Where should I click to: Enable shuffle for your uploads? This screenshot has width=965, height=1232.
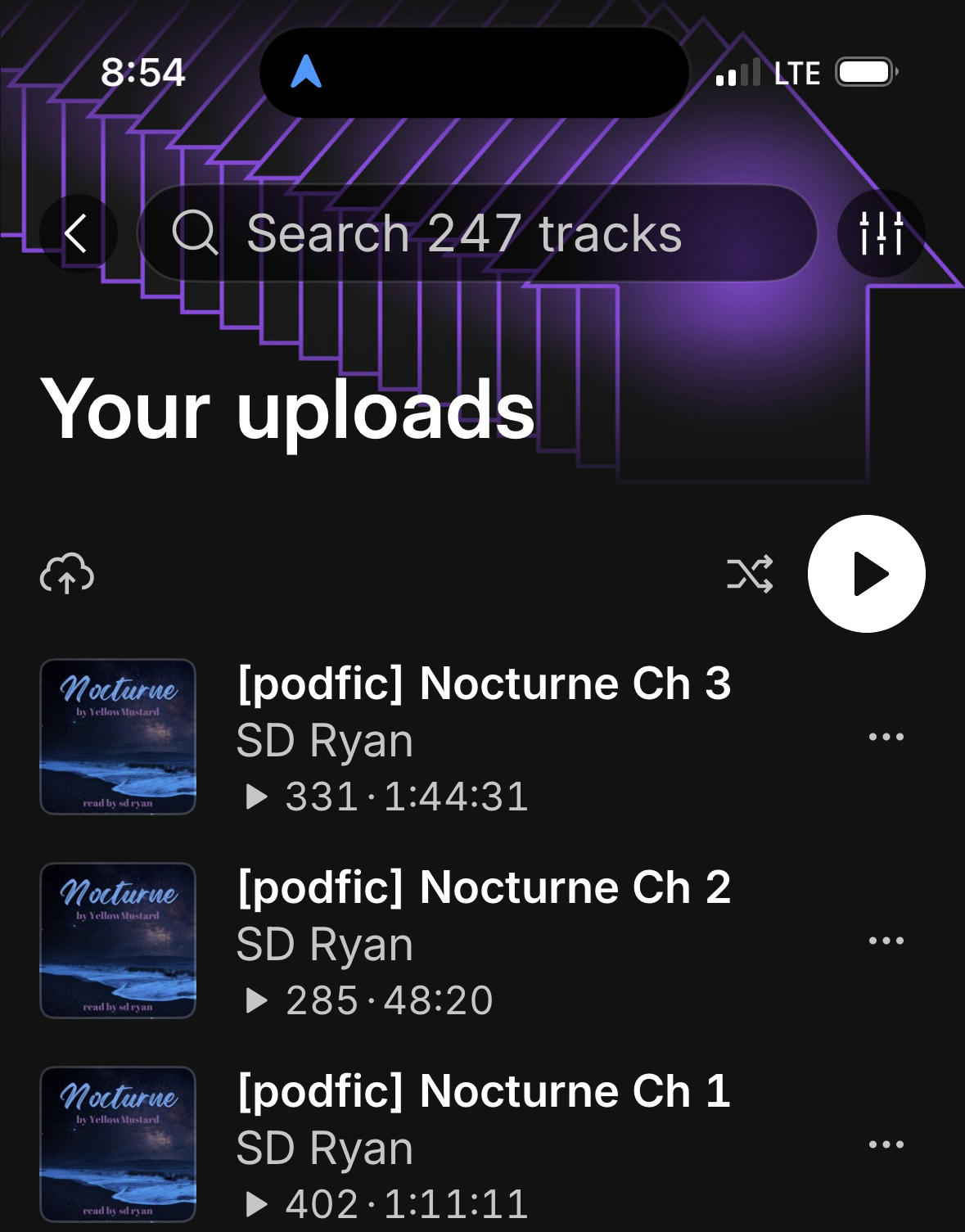click(750, 574)
